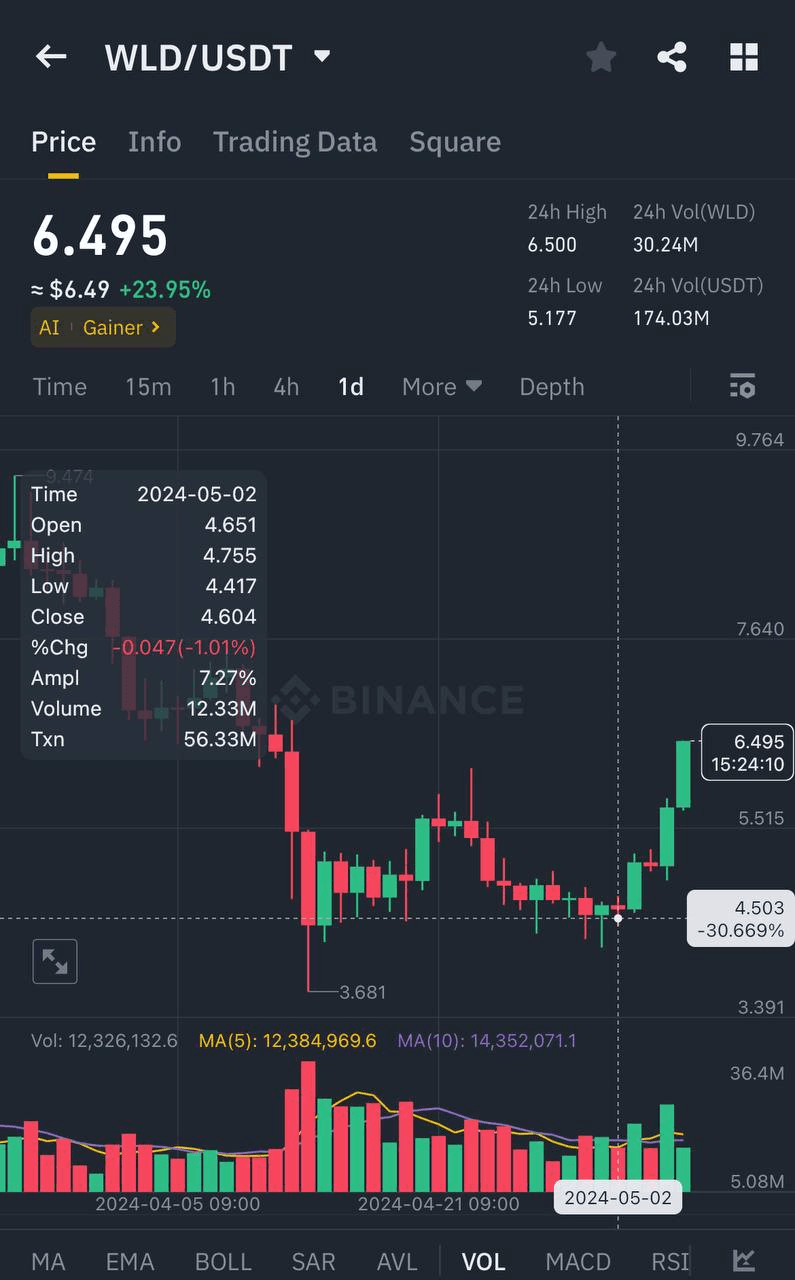Expand the chart to fullscreen

point(54,962)
